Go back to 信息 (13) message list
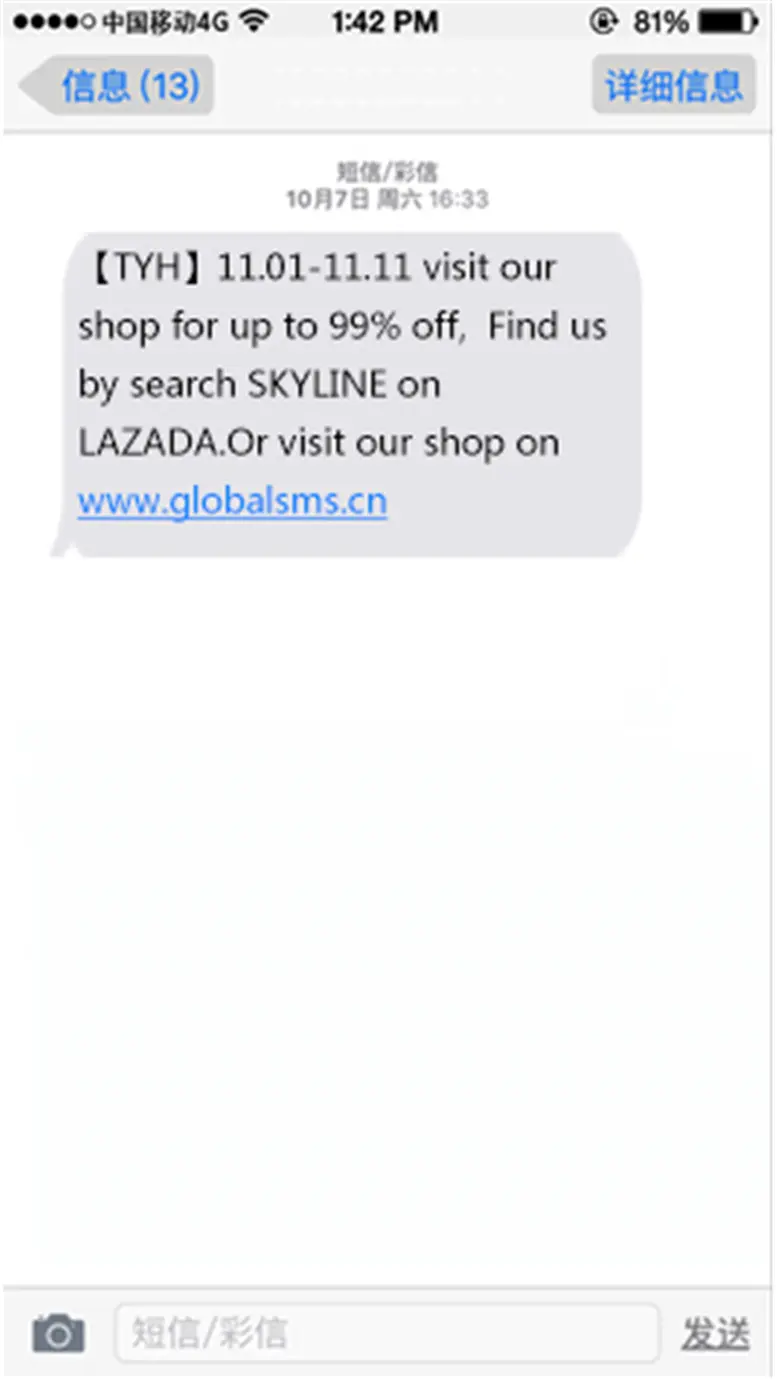This screenshot has width=777, height=1382. pos(118,85)
